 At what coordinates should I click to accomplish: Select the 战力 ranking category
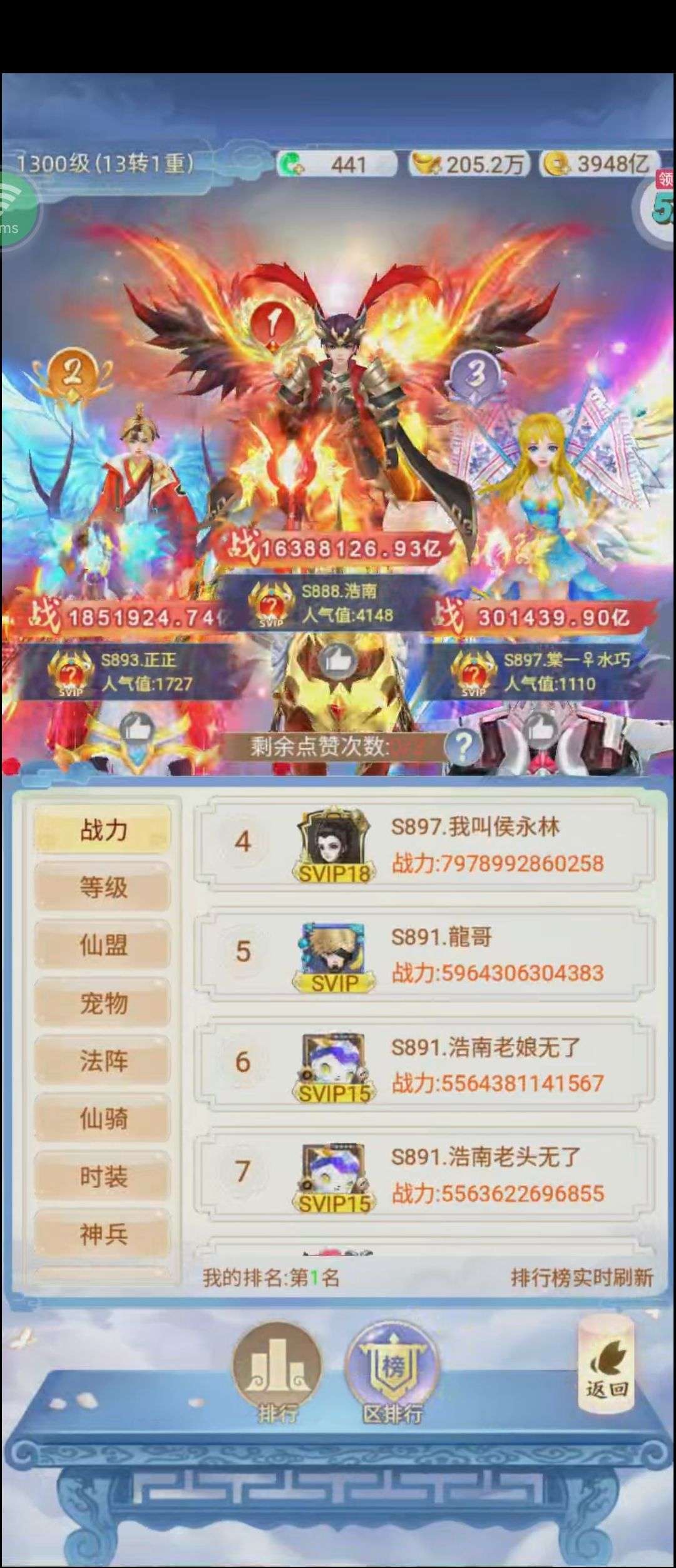(x=103, y=830)
